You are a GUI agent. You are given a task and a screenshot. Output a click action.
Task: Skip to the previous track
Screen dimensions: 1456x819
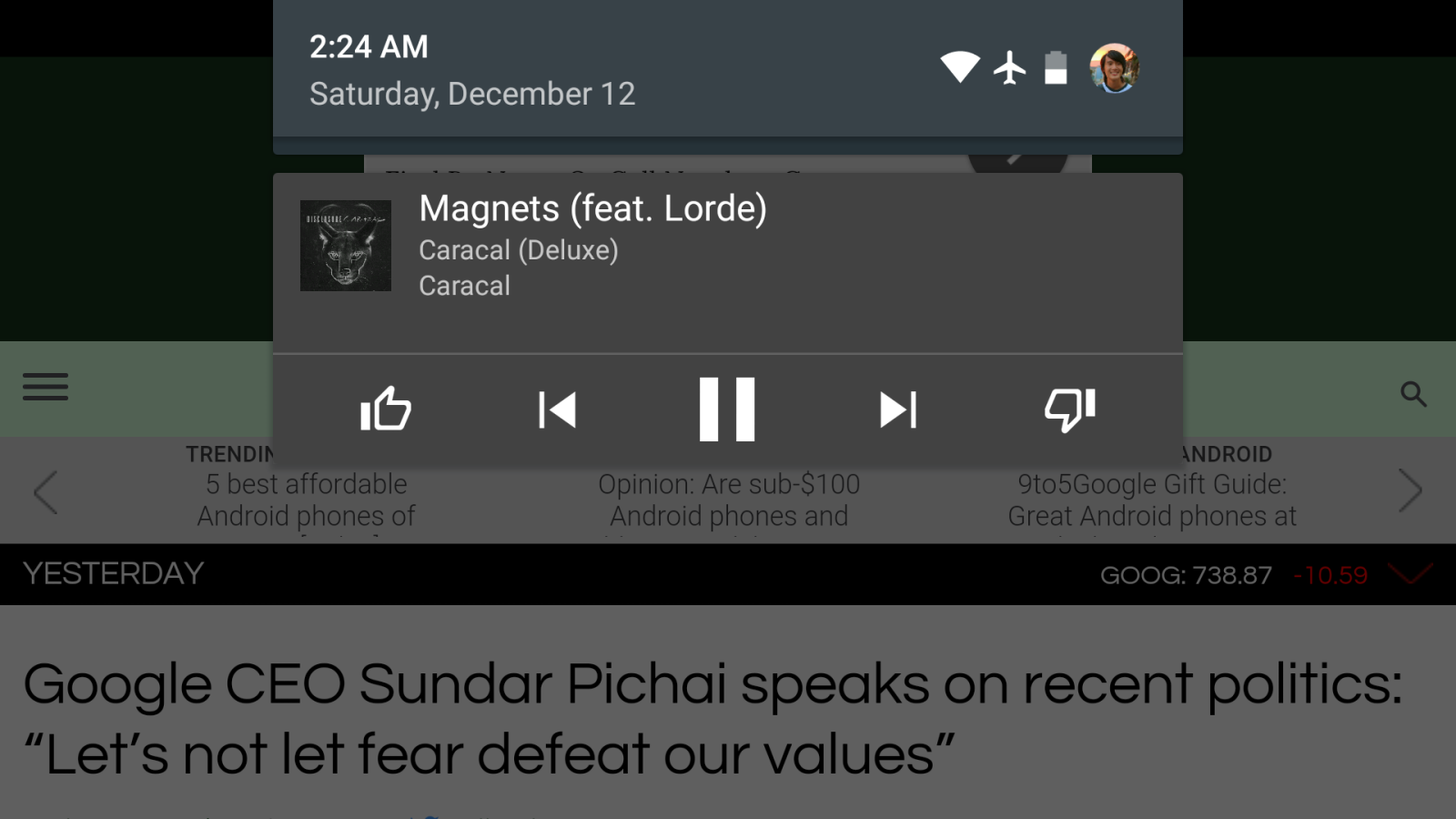pos(557,409)
